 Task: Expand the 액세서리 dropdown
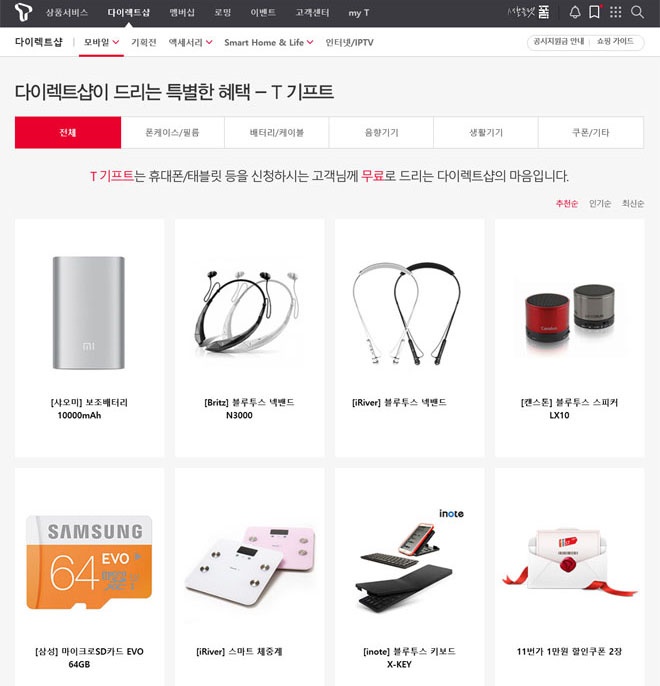[x=190, y=42]
